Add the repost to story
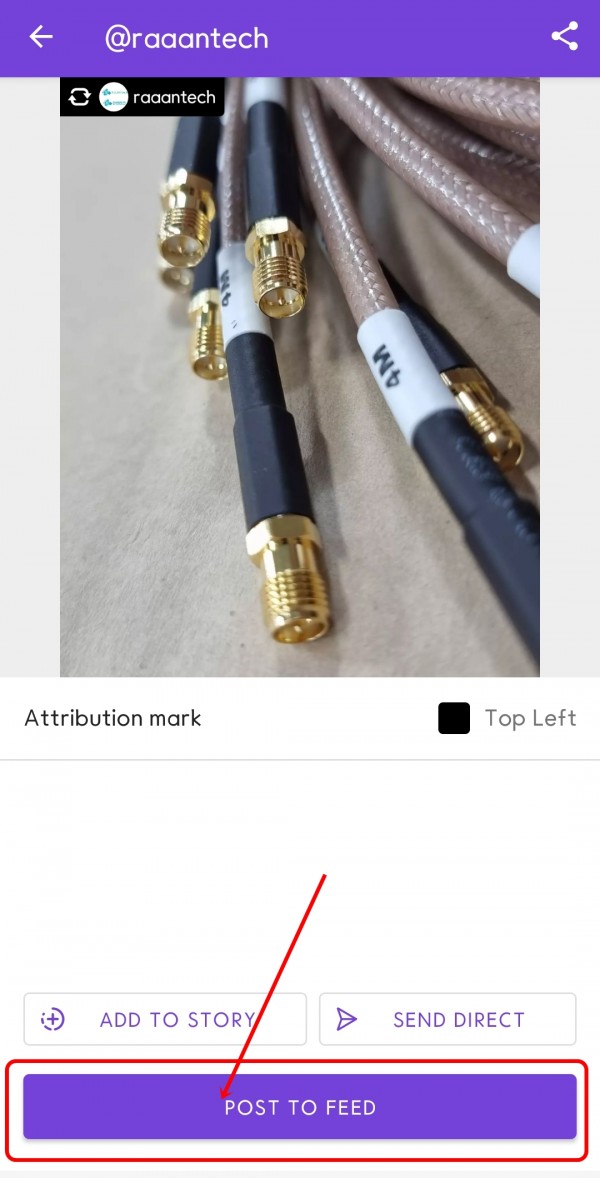 165,1019
